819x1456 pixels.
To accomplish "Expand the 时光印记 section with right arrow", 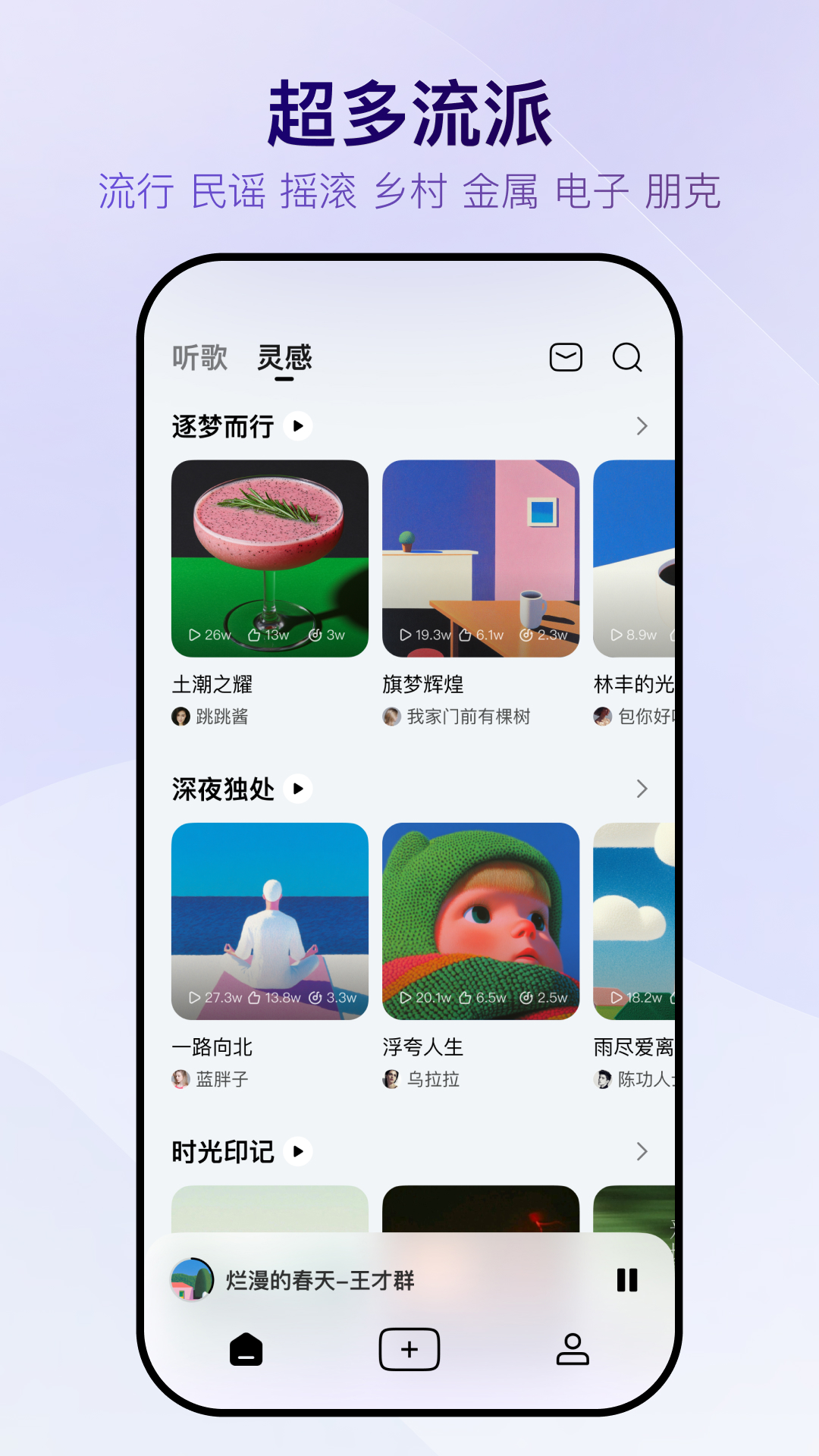I will point(641,1152).
